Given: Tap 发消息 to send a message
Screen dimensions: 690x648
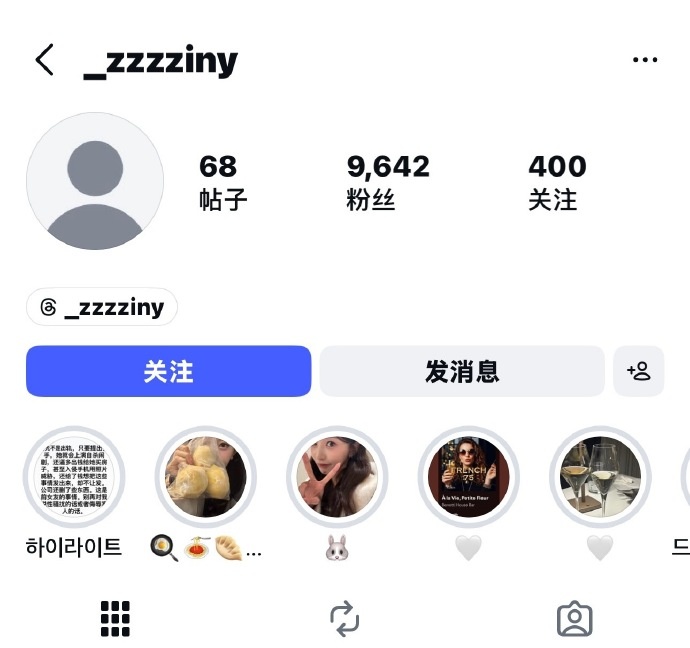Looking at the screenshot, I should tap(462, 371).
